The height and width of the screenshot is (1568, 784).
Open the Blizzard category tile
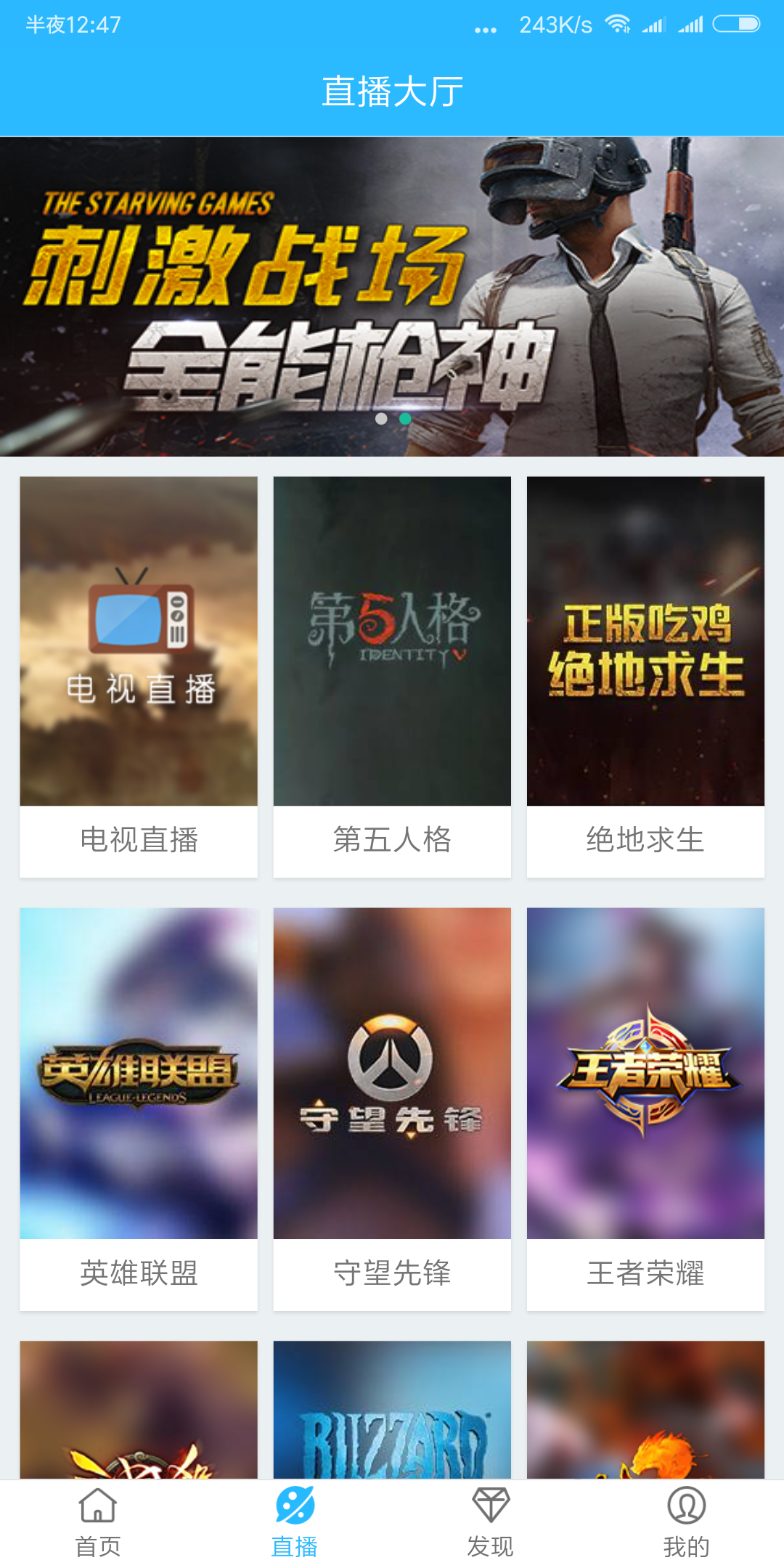[392, 1410]
